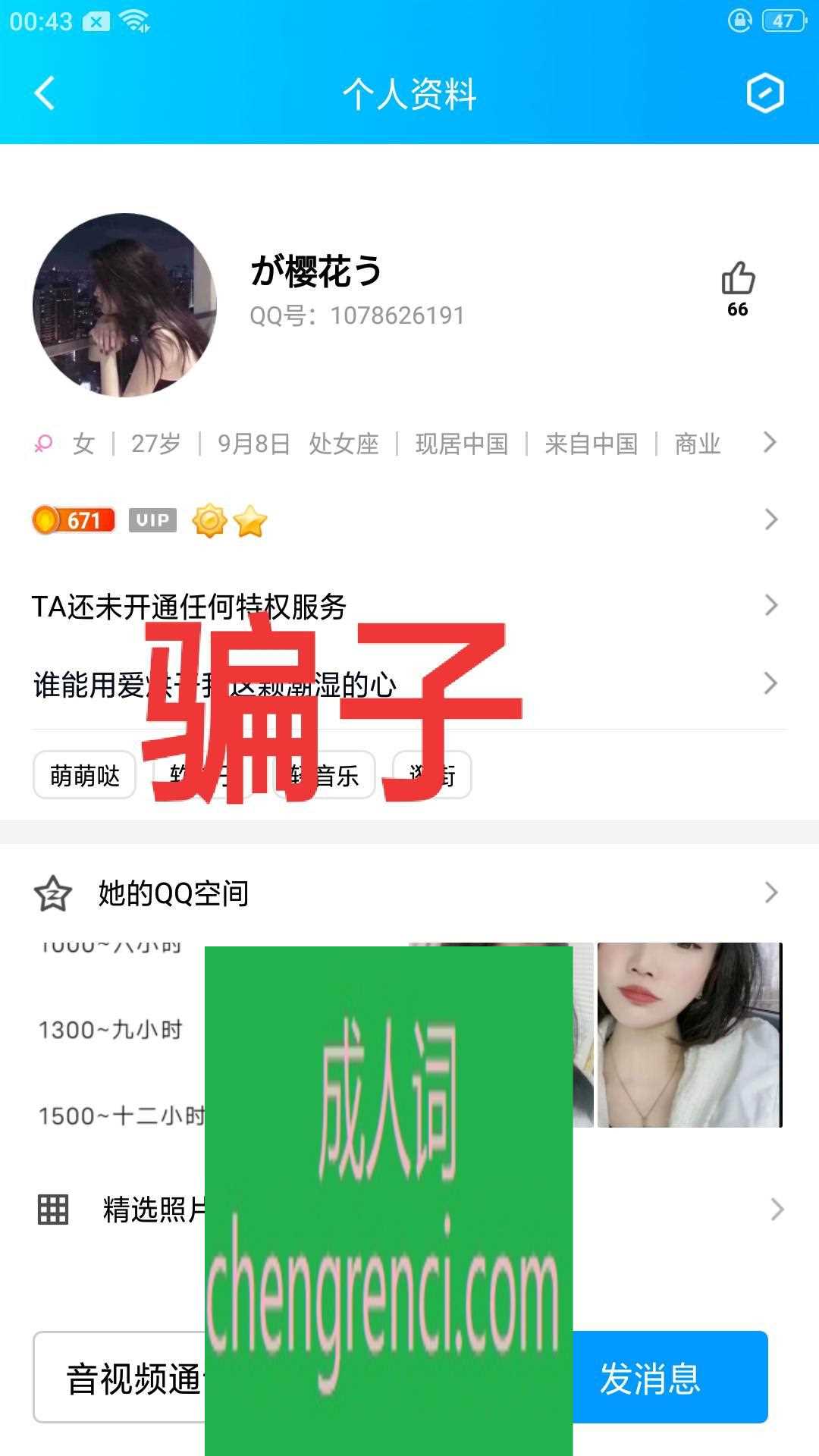
Task: Expand the personal details row
Action: [x=769, y=443]
